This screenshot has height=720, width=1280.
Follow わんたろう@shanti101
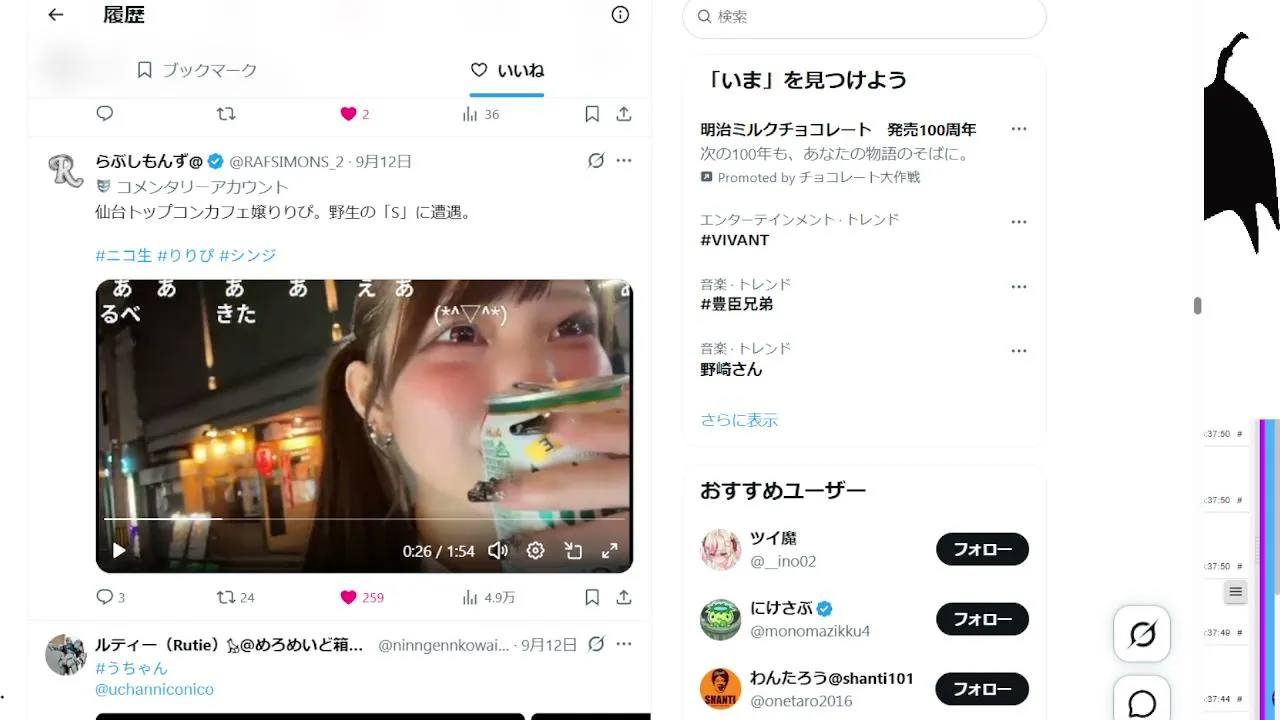click(982, 689)
